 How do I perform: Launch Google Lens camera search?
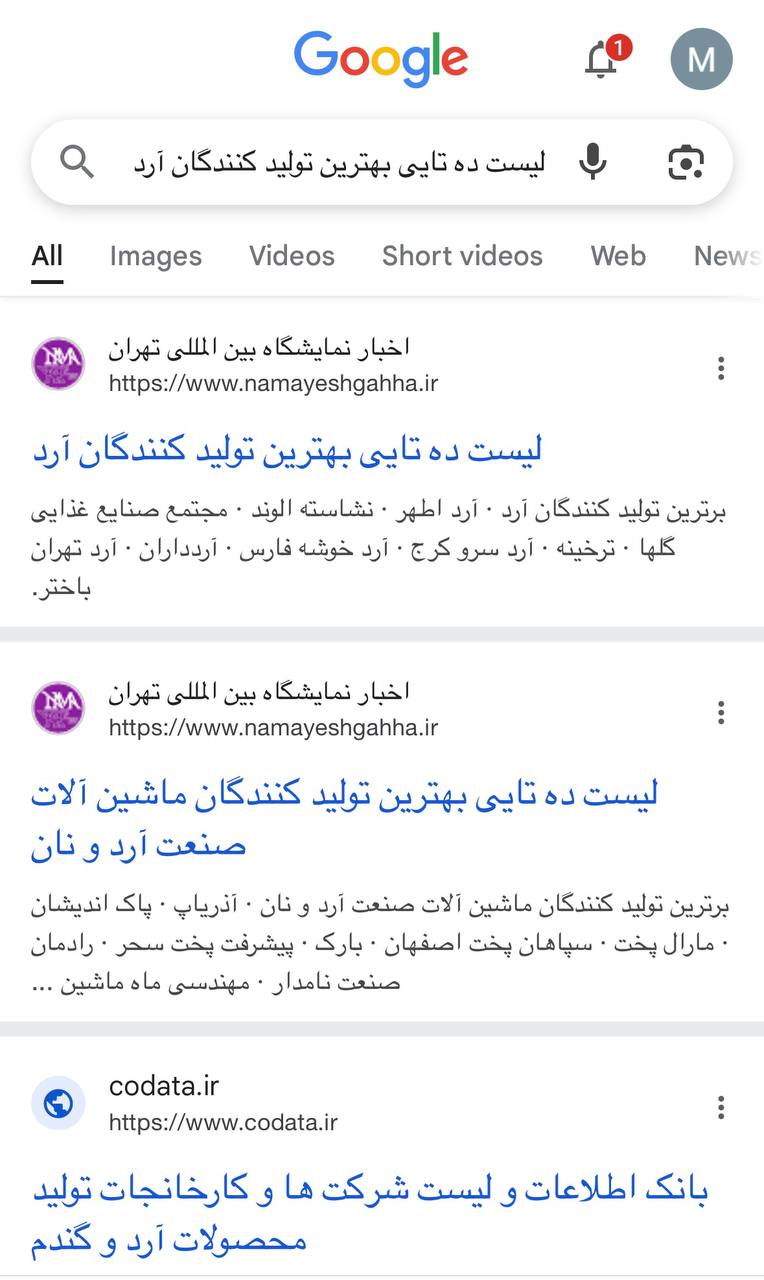click(686, 161)
